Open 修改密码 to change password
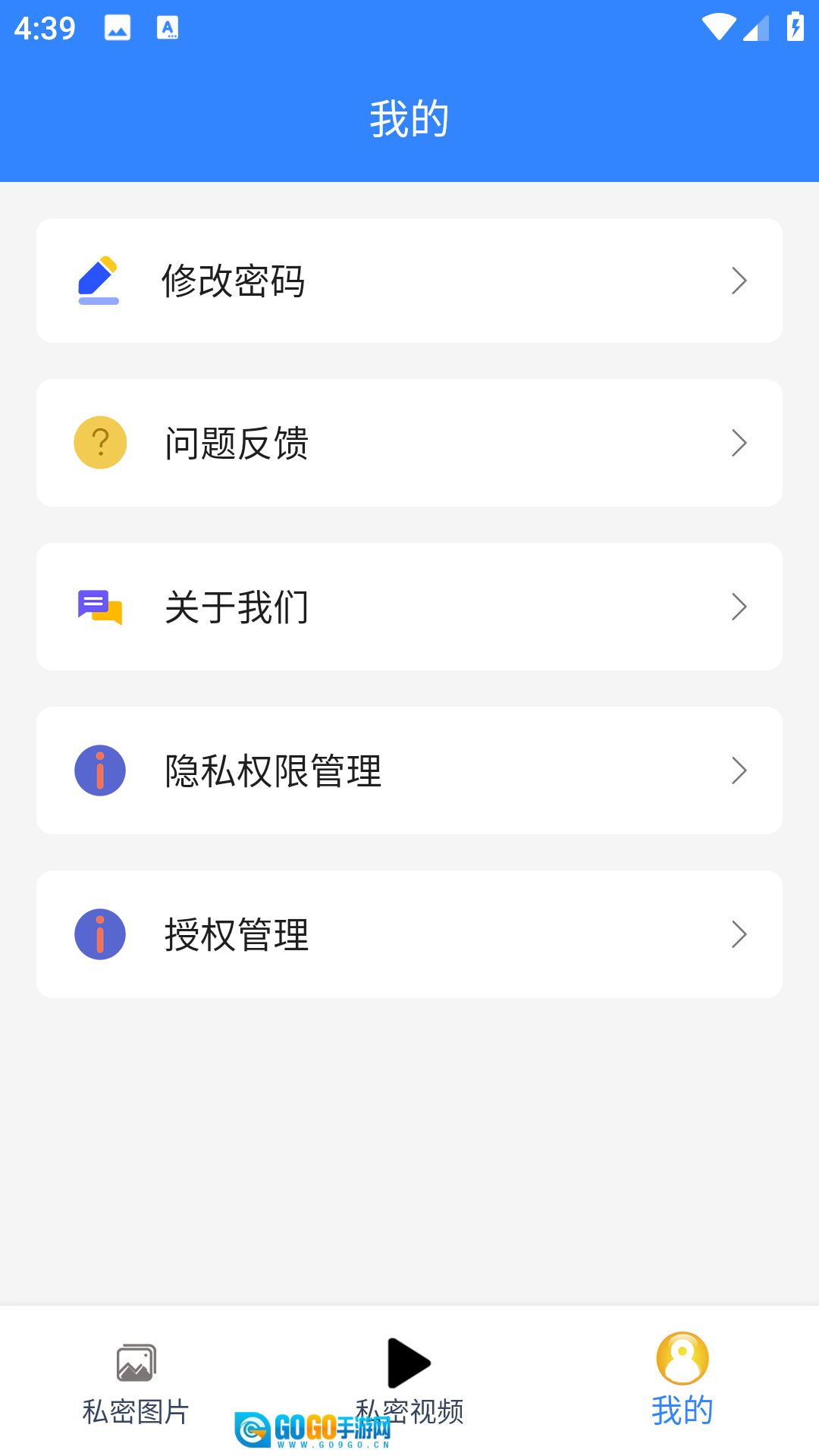Image resolution: width=819 pixels, height=1456 pixels. 409,281
